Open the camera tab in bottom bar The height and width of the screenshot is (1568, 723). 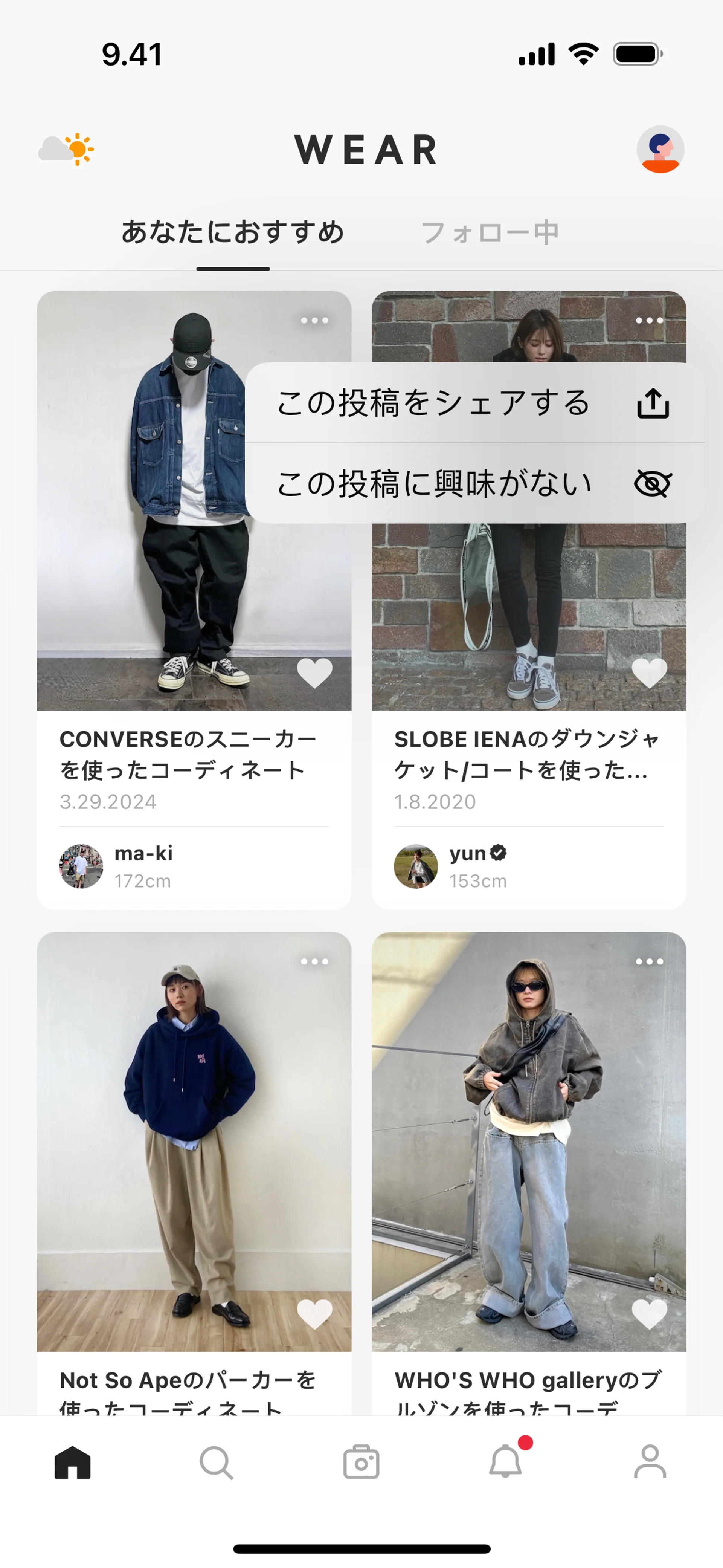tap(361, 1462)
